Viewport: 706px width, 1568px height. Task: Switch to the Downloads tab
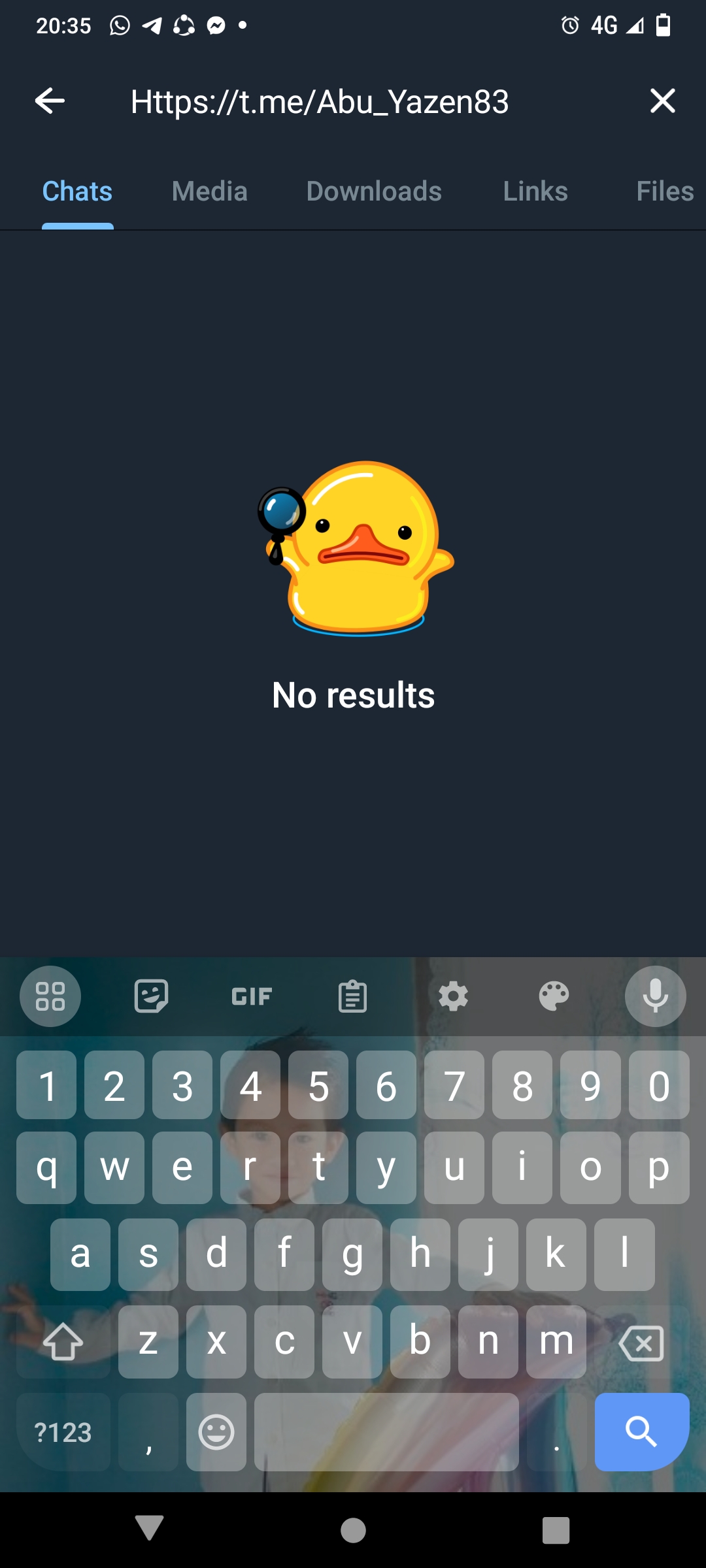[x=374, y=191]
